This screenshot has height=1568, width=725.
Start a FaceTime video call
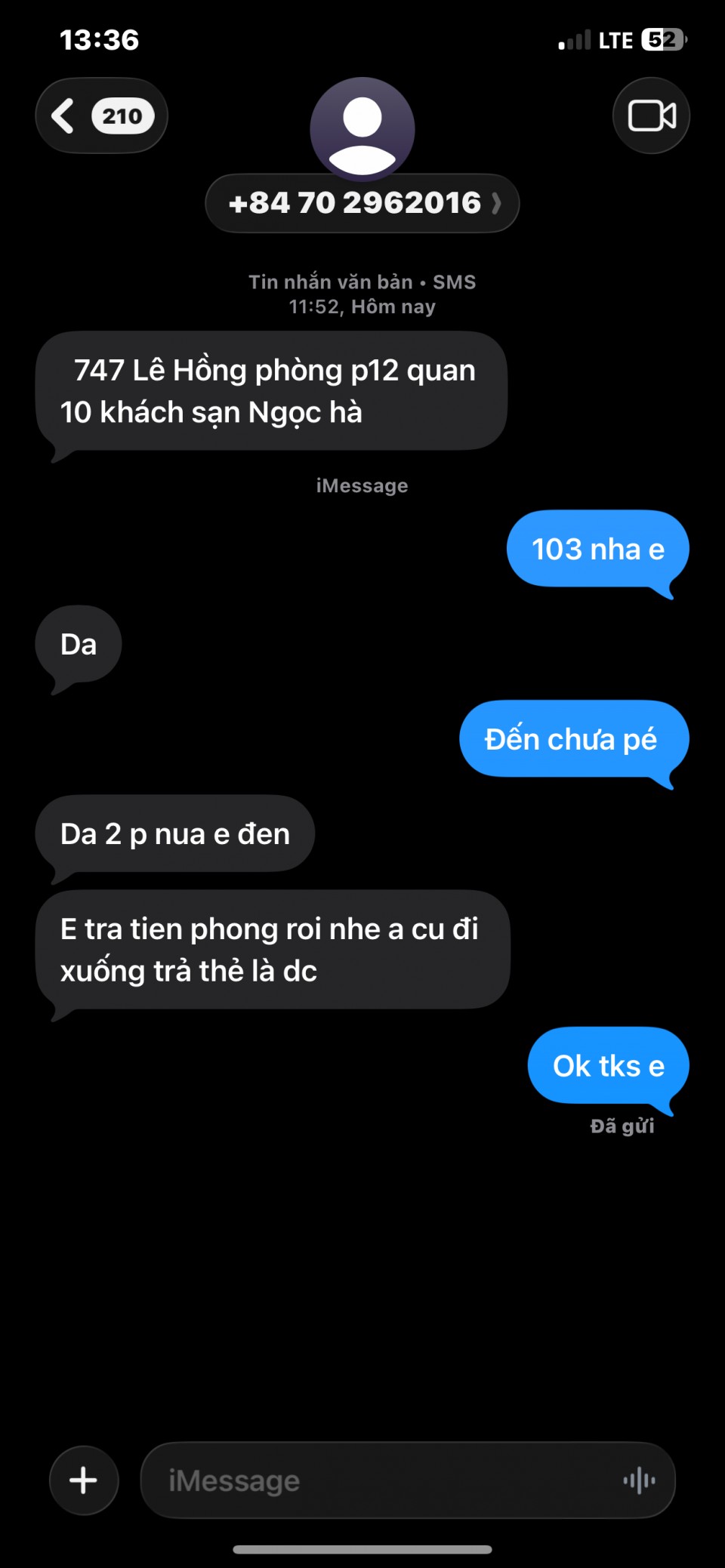pyautogui.click(x=651, y=116)
